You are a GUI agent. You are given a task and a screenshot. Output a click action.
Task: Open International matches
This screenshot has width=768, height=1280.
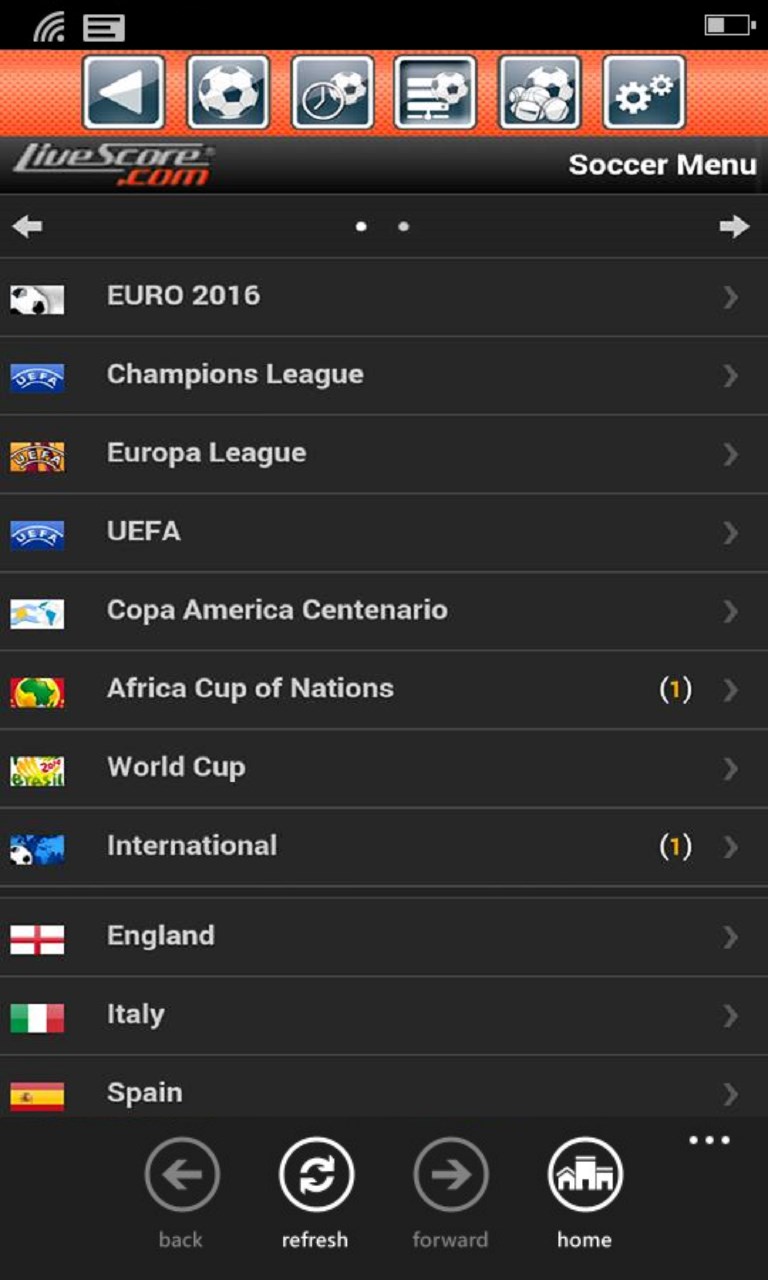384,847
